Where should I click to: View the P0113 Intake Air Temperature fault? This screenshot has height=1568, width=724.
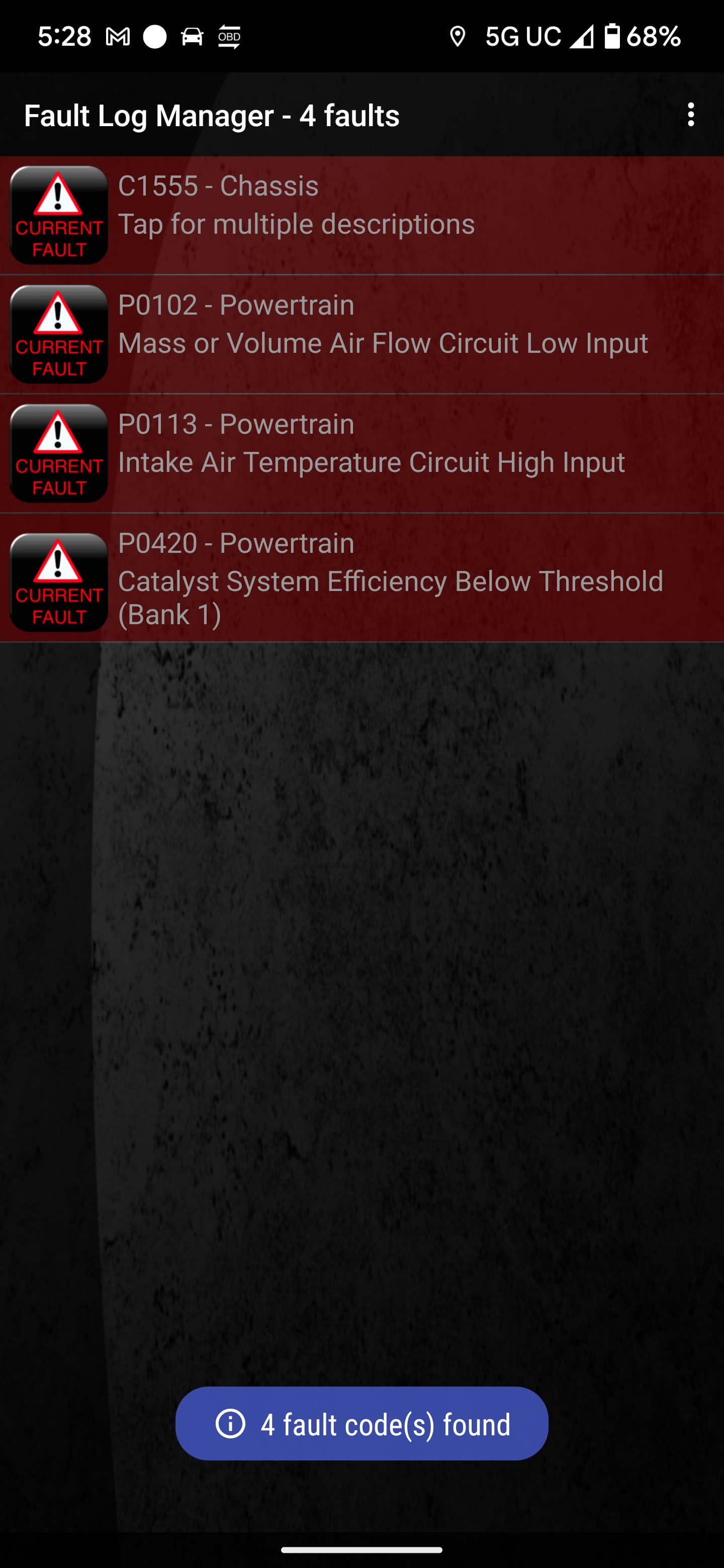(x=361, y=453)
